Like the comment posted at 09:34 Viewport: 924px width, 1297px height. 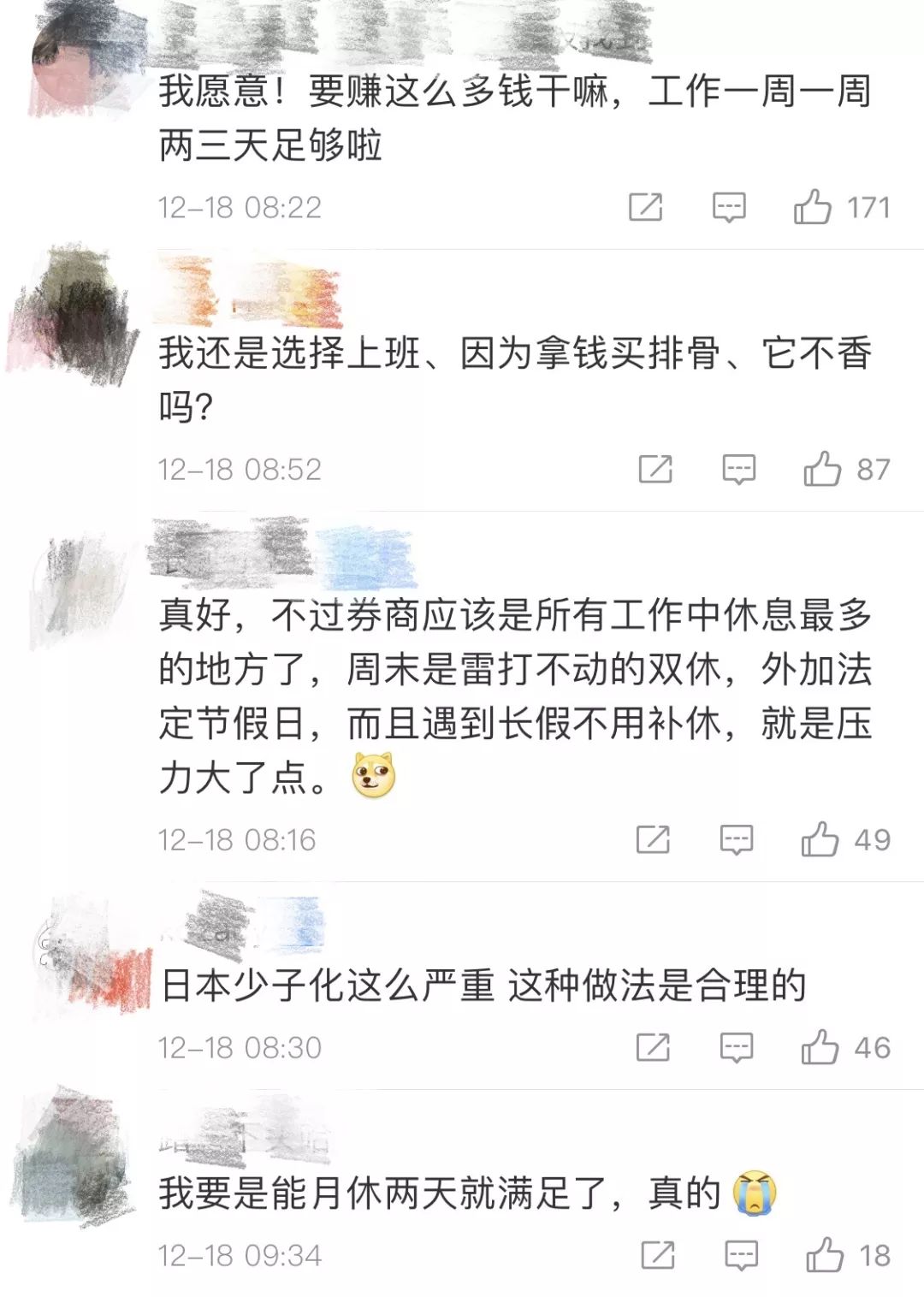point(825,1255)
